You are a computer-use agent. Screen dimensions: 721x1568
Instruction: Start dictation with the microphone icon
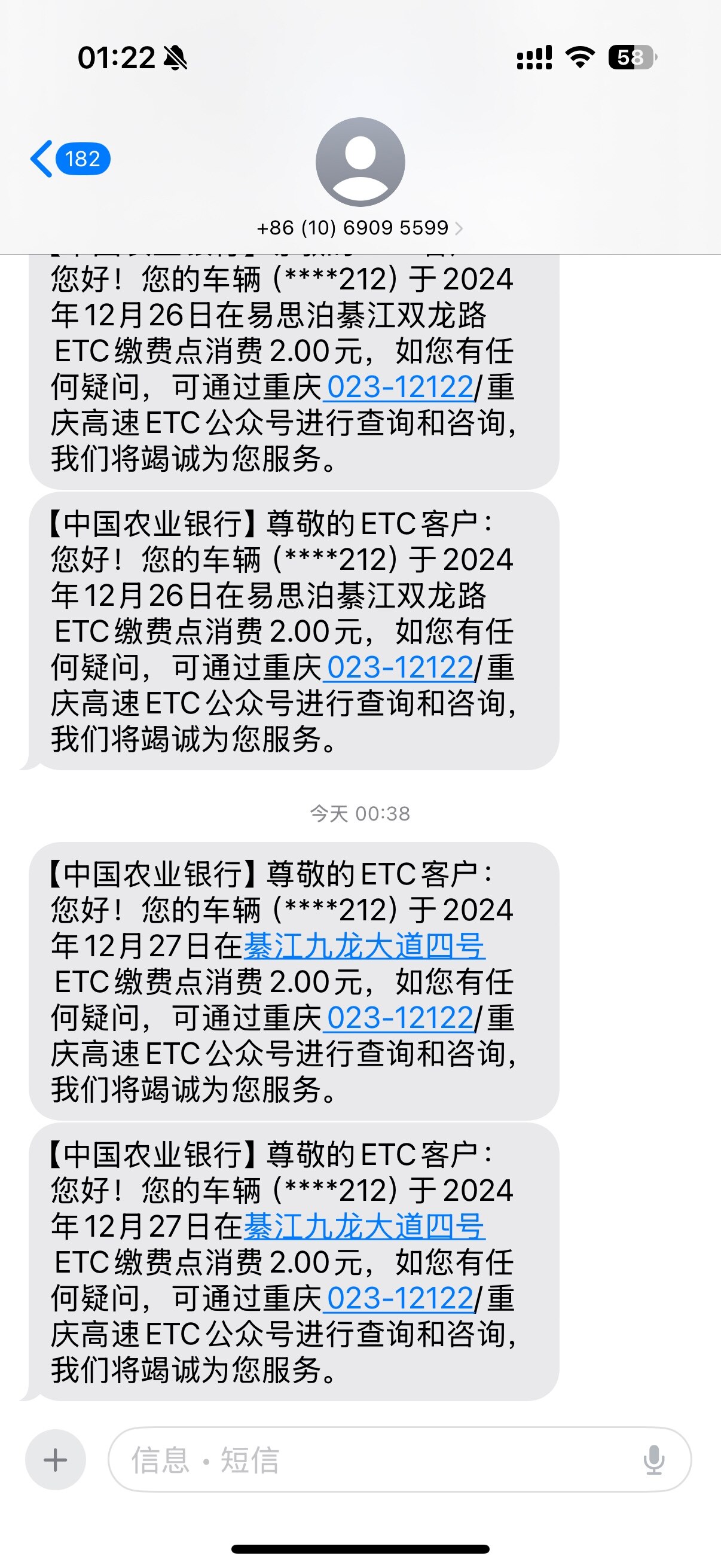point(653,1459)
